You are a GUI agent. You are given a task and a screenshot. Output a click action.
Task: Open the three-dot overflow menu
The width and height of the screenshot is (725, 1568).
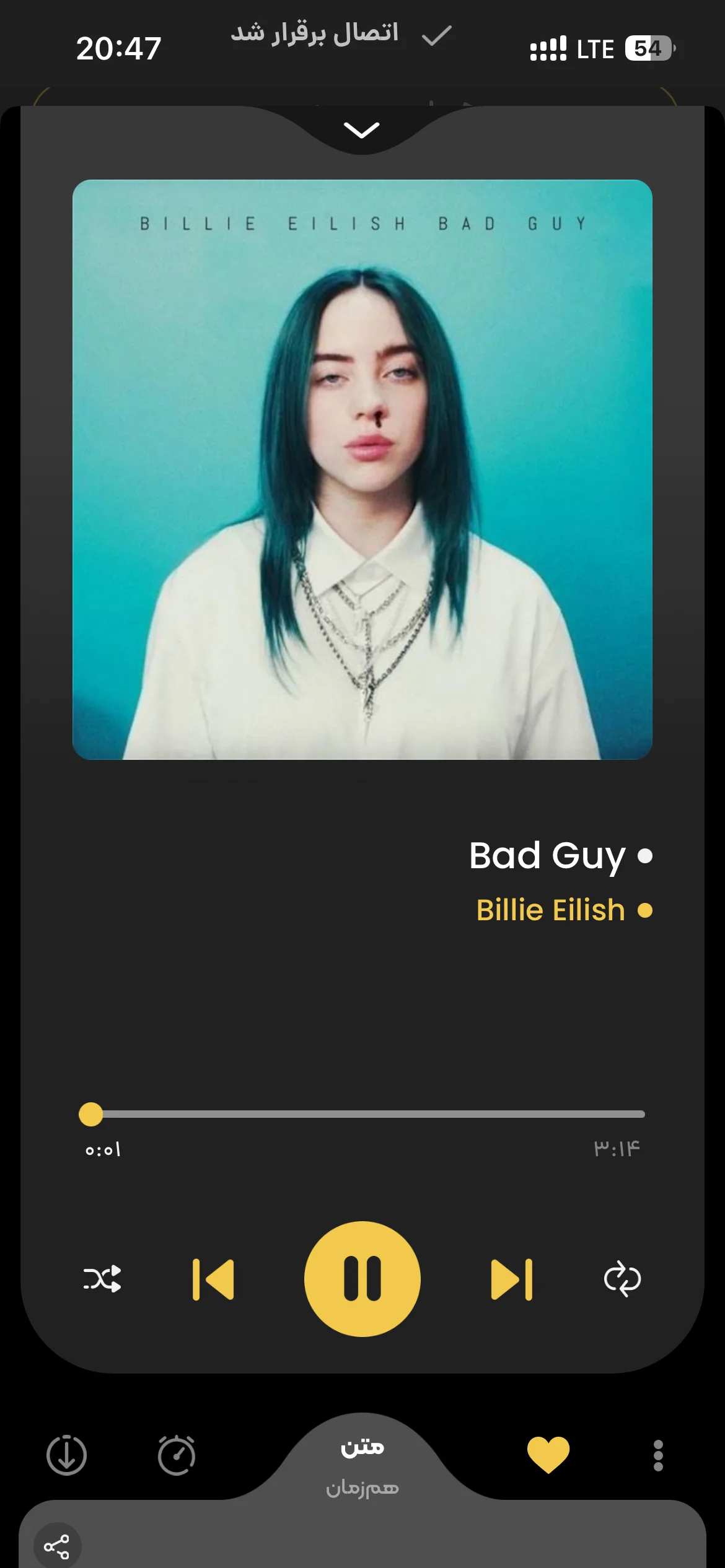pos(658,1455)
